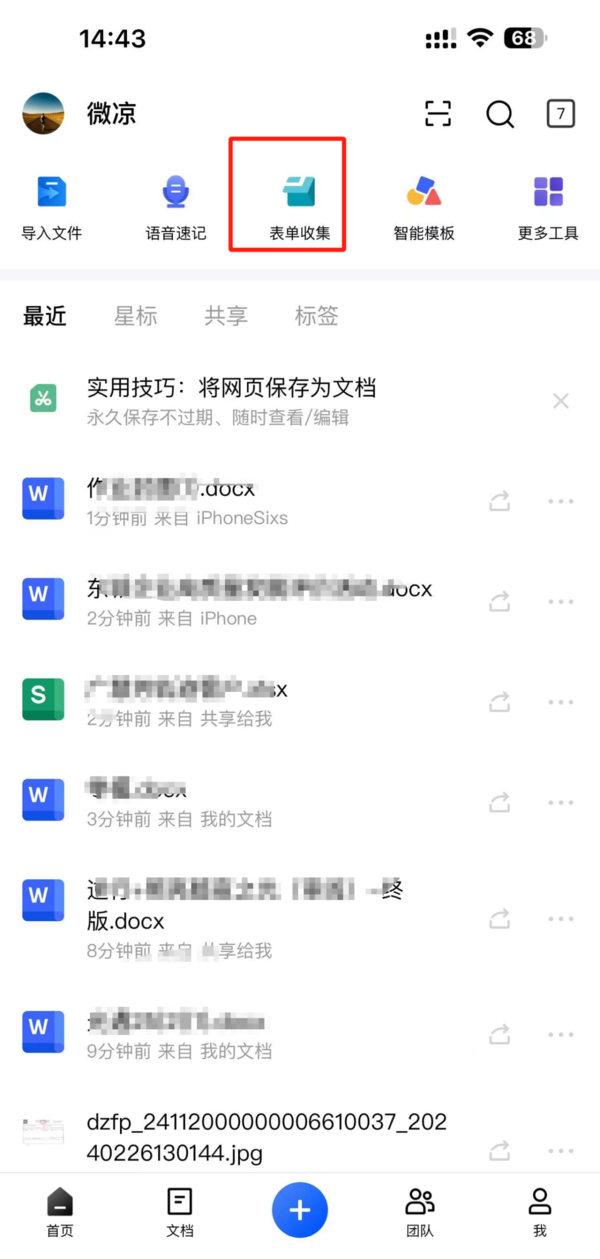Open 语音速记 voice notes
This screenshot has width=600, height=1259.
click(x=175, y=207)
